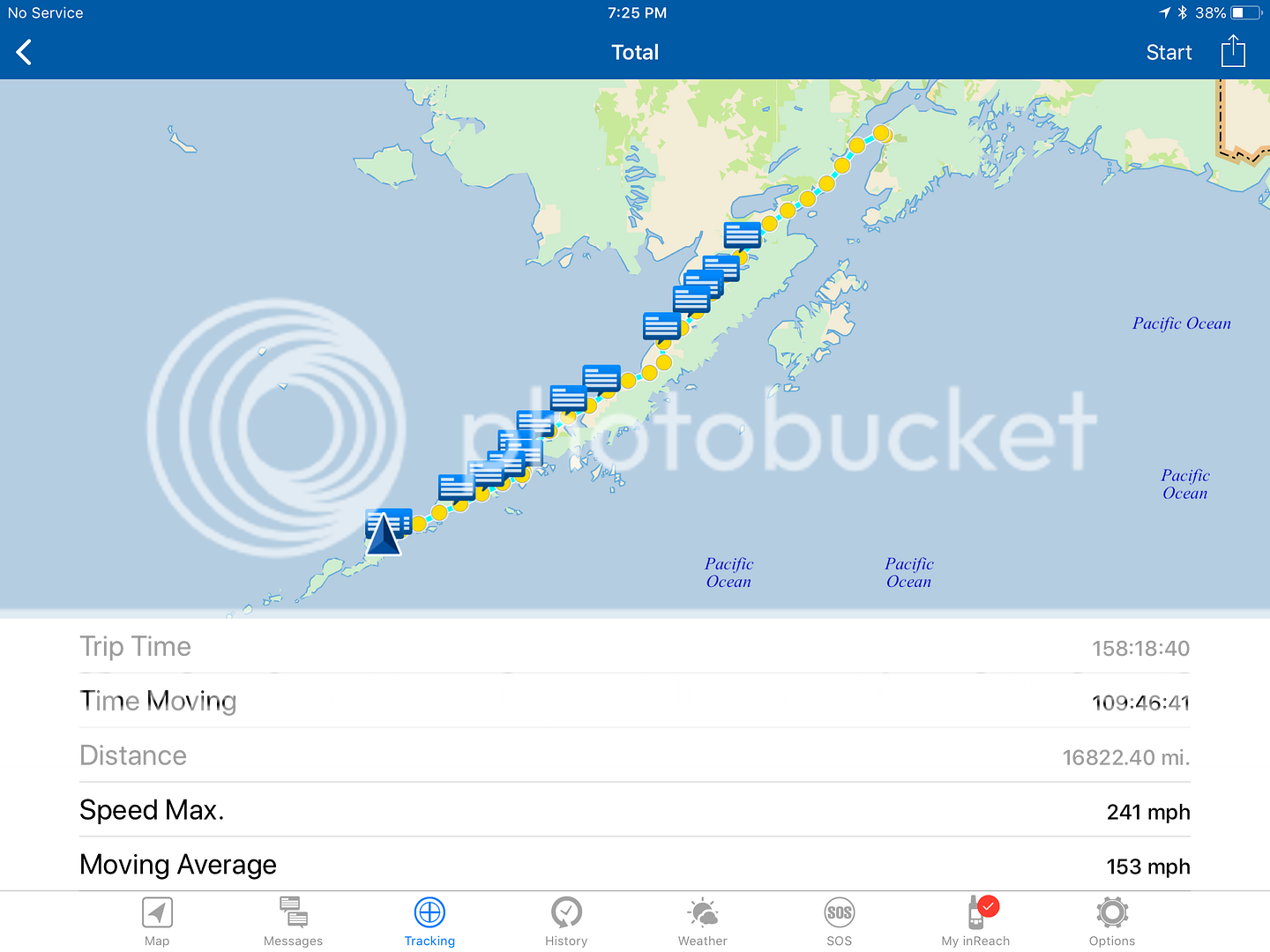The width and height of the screenshot is (1270, 952).
Task: Open the SOS tab
Action: click(839, 921)
